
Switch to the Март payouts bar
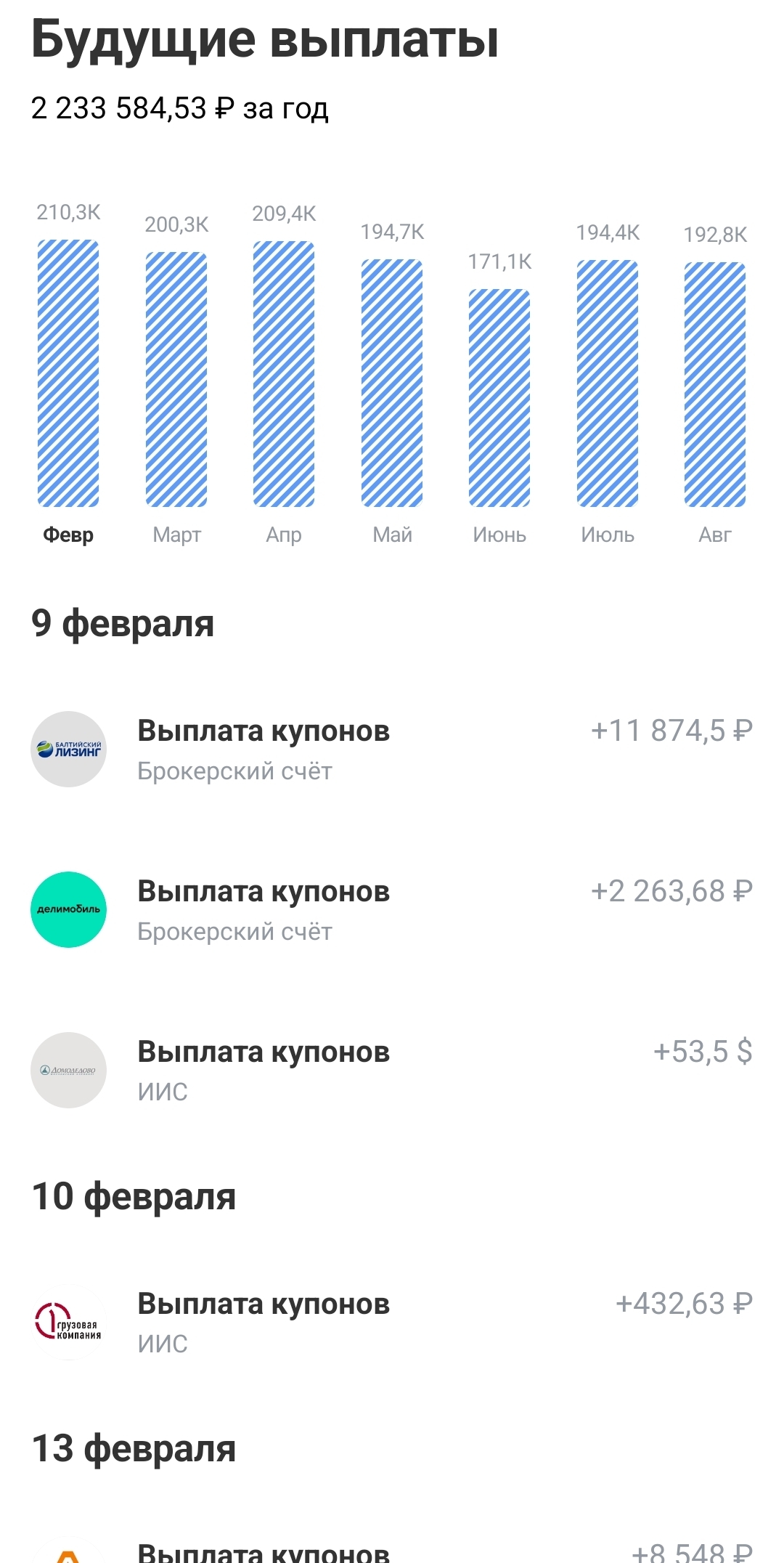[176, 379]
